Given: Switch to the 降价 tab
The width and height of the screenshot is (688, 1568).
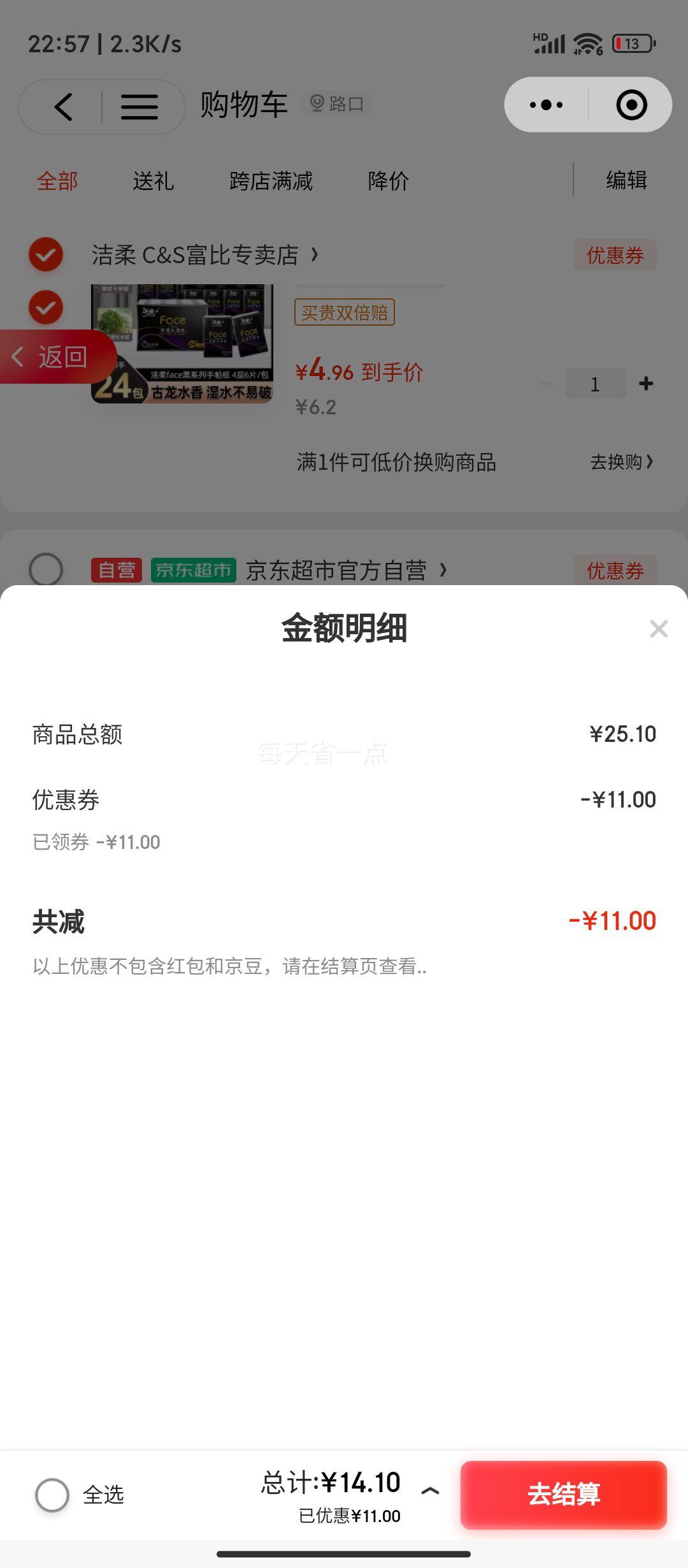Looking at the screenshot, I should (388, 180).
